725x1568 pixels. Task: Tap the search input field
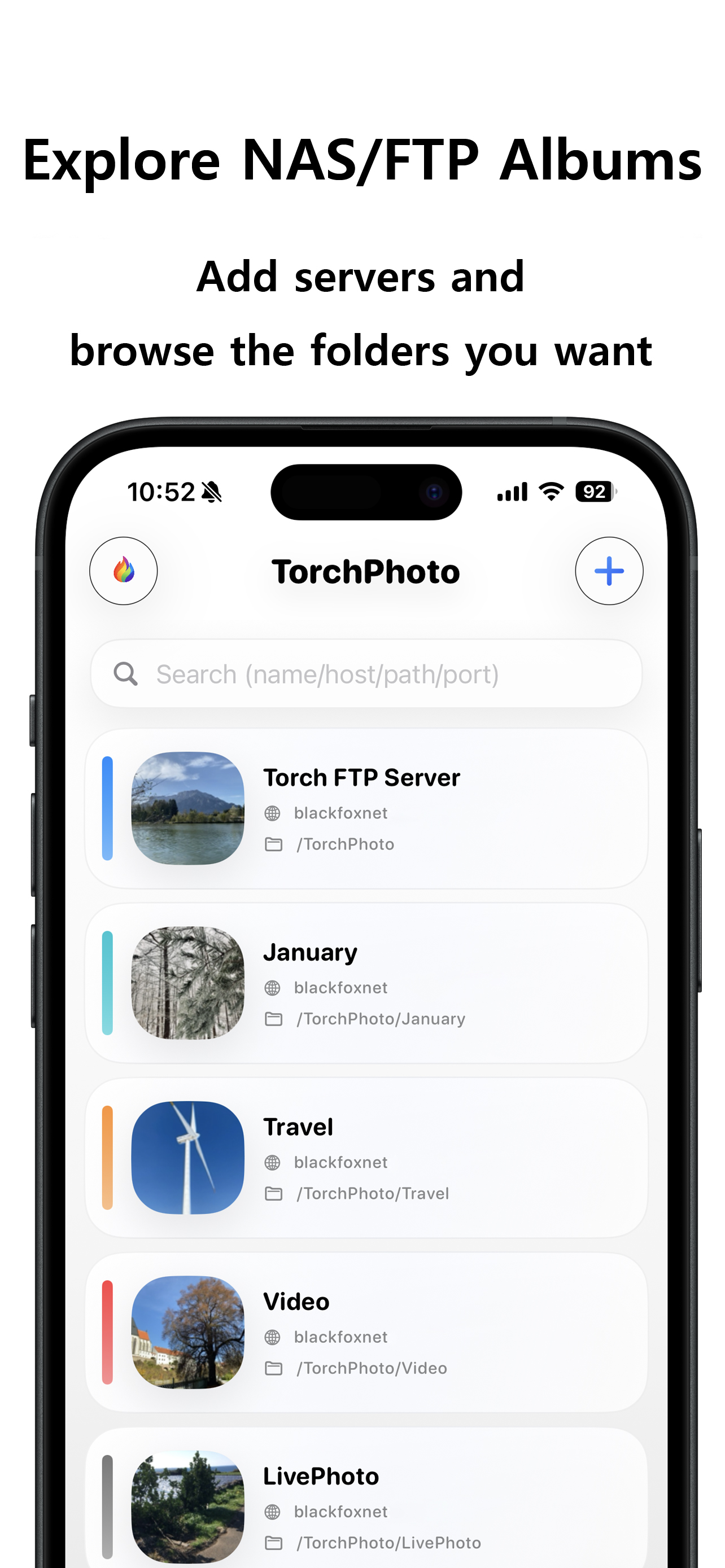(x=365, y=673)
